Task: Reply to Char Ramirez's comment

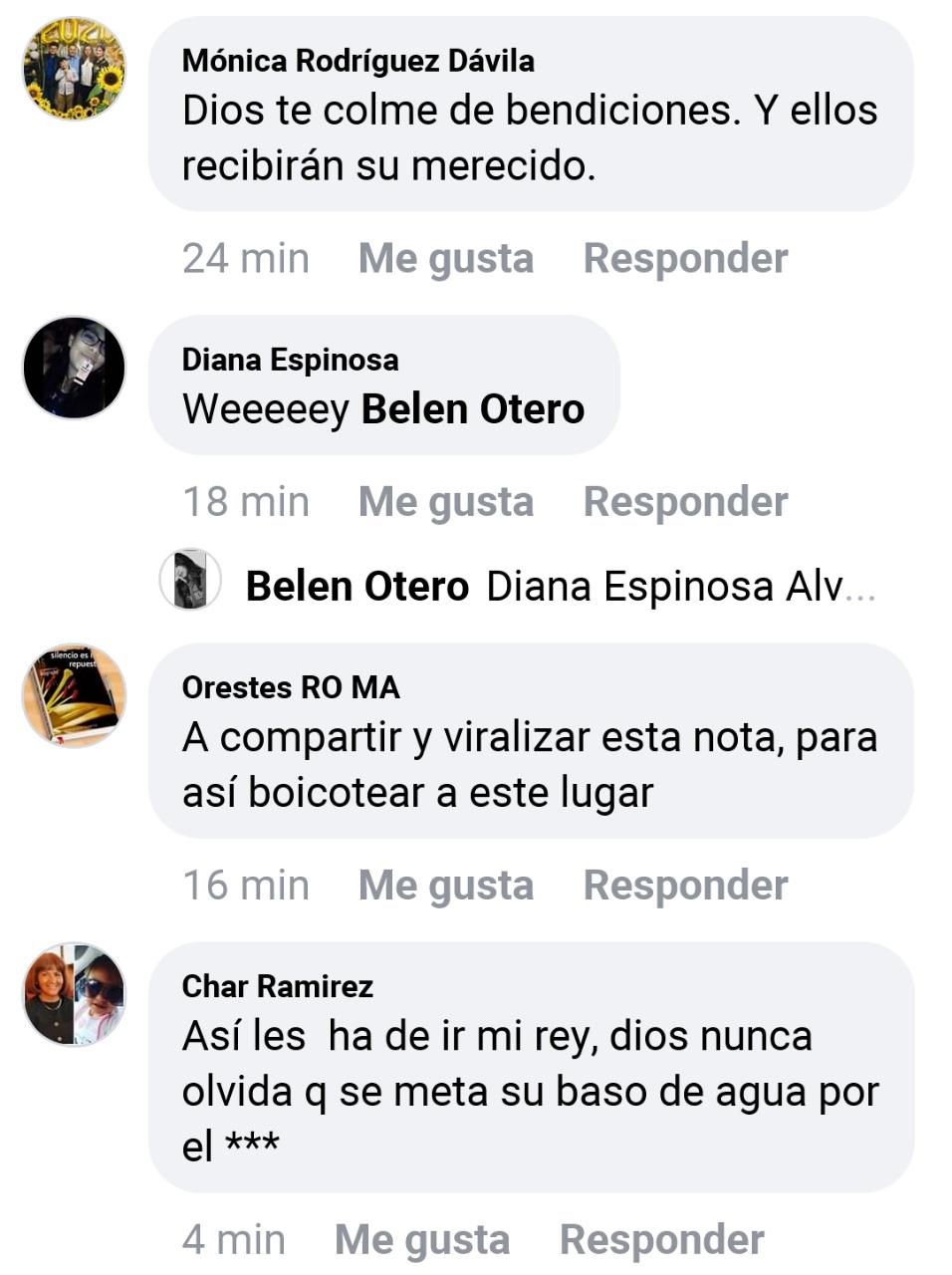Action: (662, 1240)
